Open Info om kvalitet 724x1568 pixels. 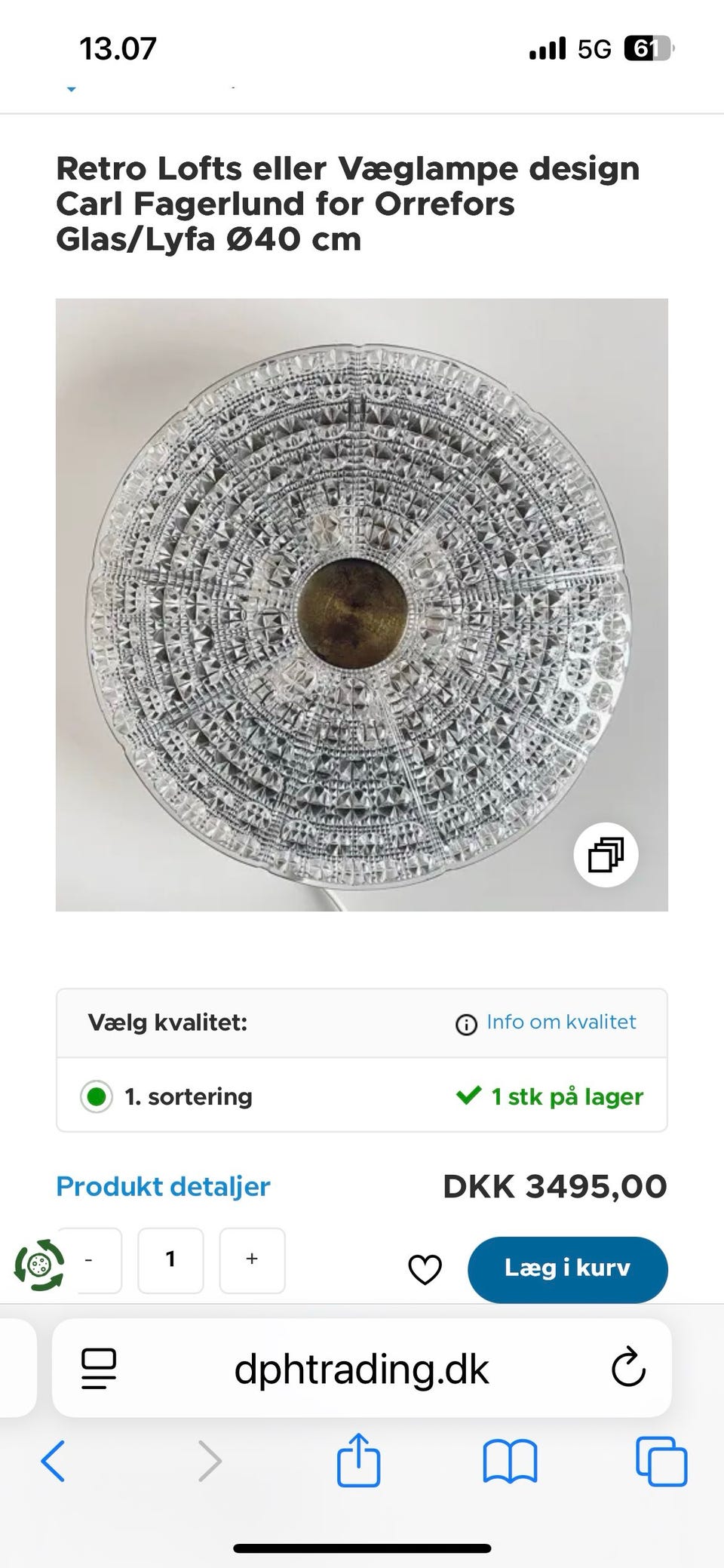(x=561, y=1022)
